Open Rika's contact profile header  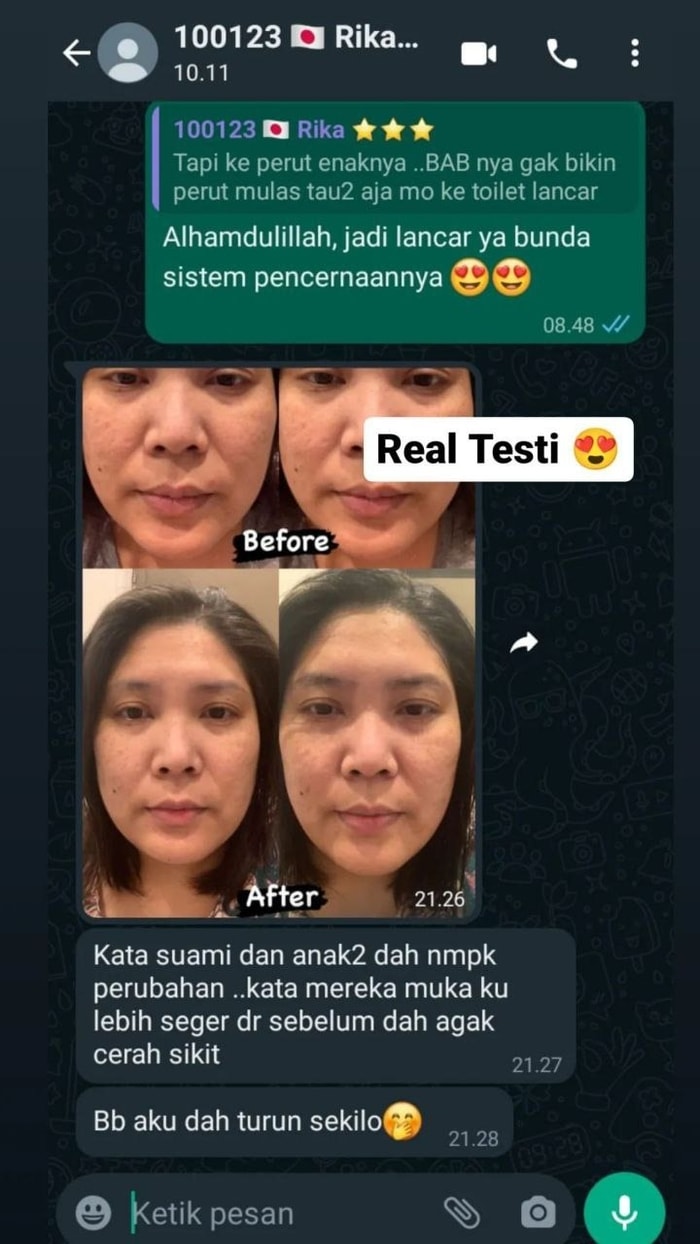[x=295, y=52]
